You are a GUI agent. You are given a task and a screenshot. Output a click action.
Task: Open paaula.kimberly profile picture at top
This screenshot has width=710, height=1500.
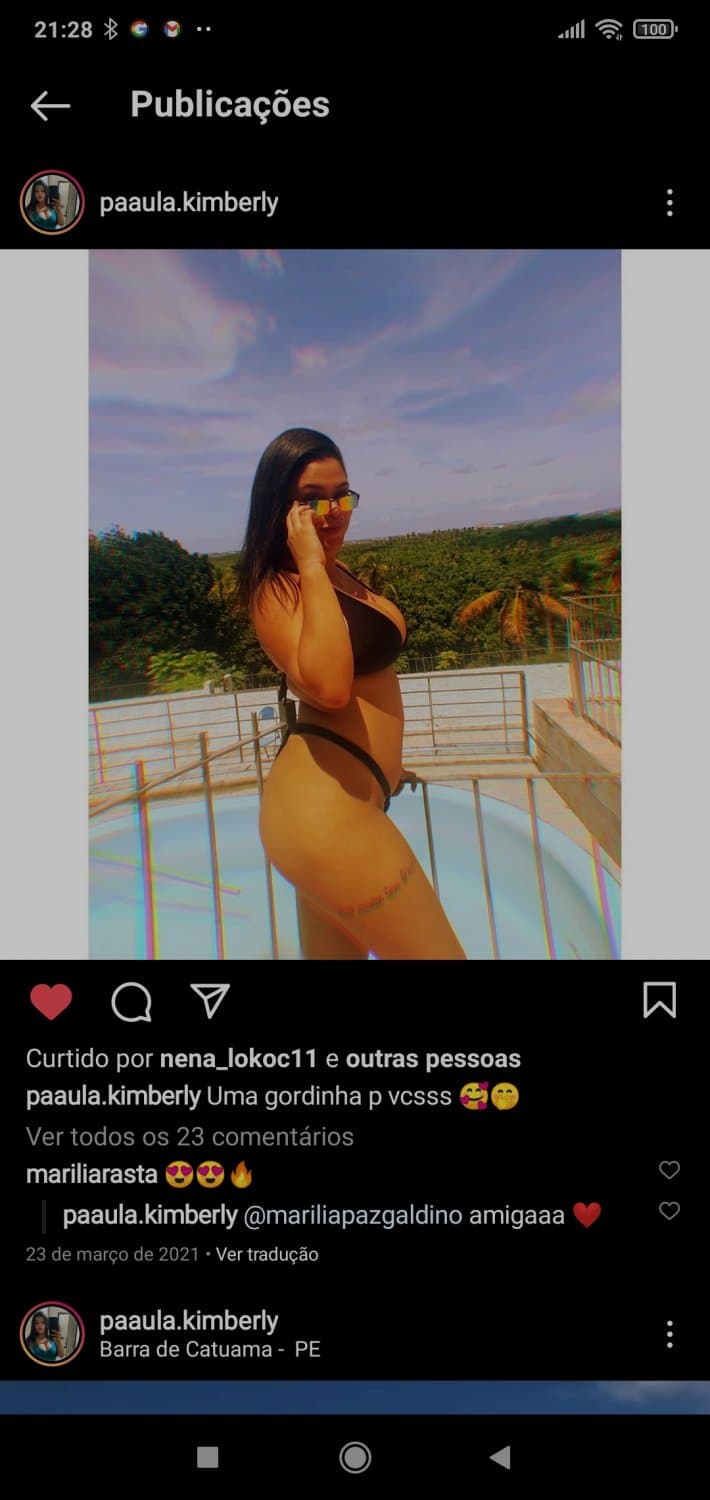(52, 203)
